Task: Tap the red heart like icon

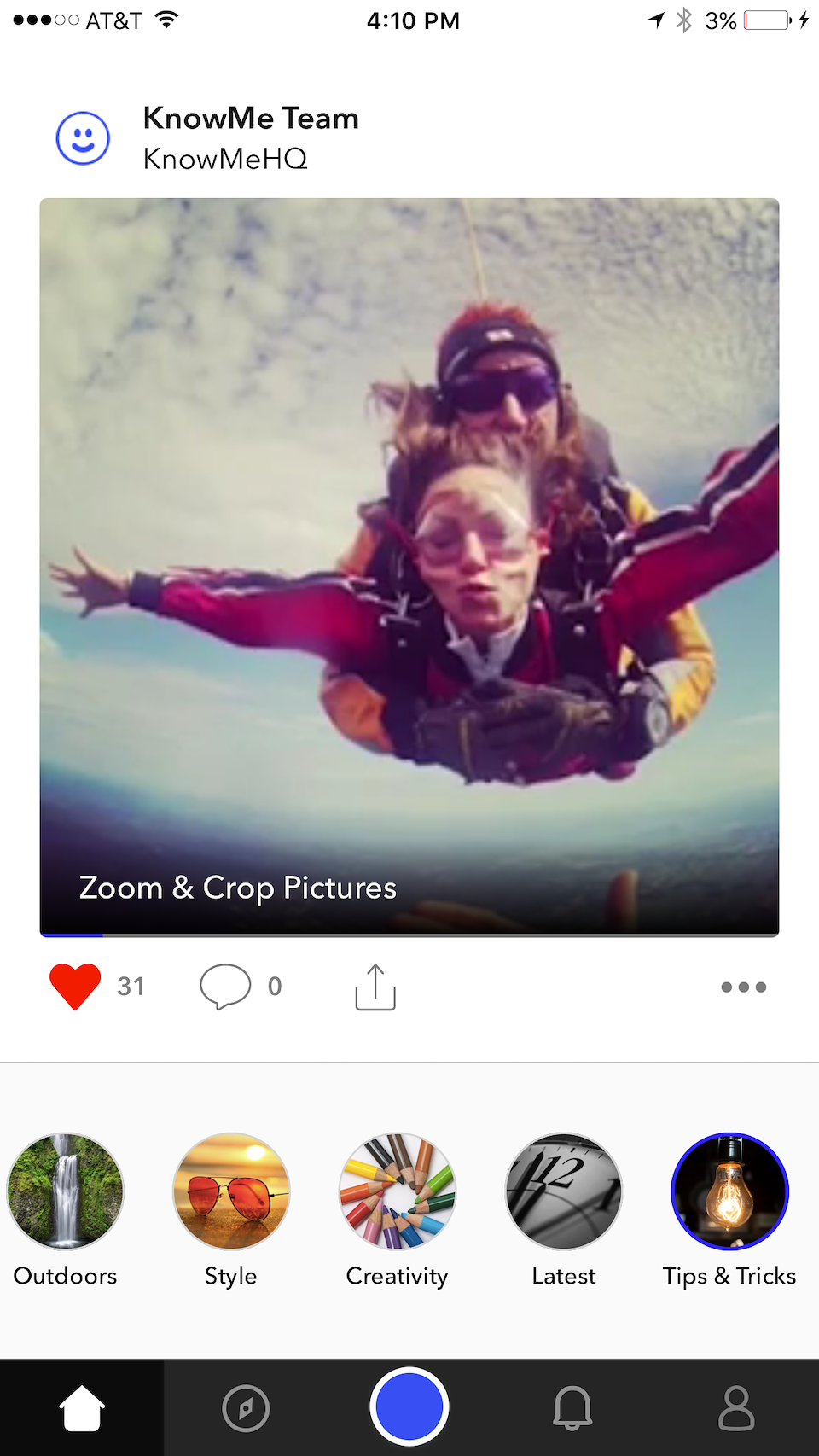Action: tap(75, 987)
